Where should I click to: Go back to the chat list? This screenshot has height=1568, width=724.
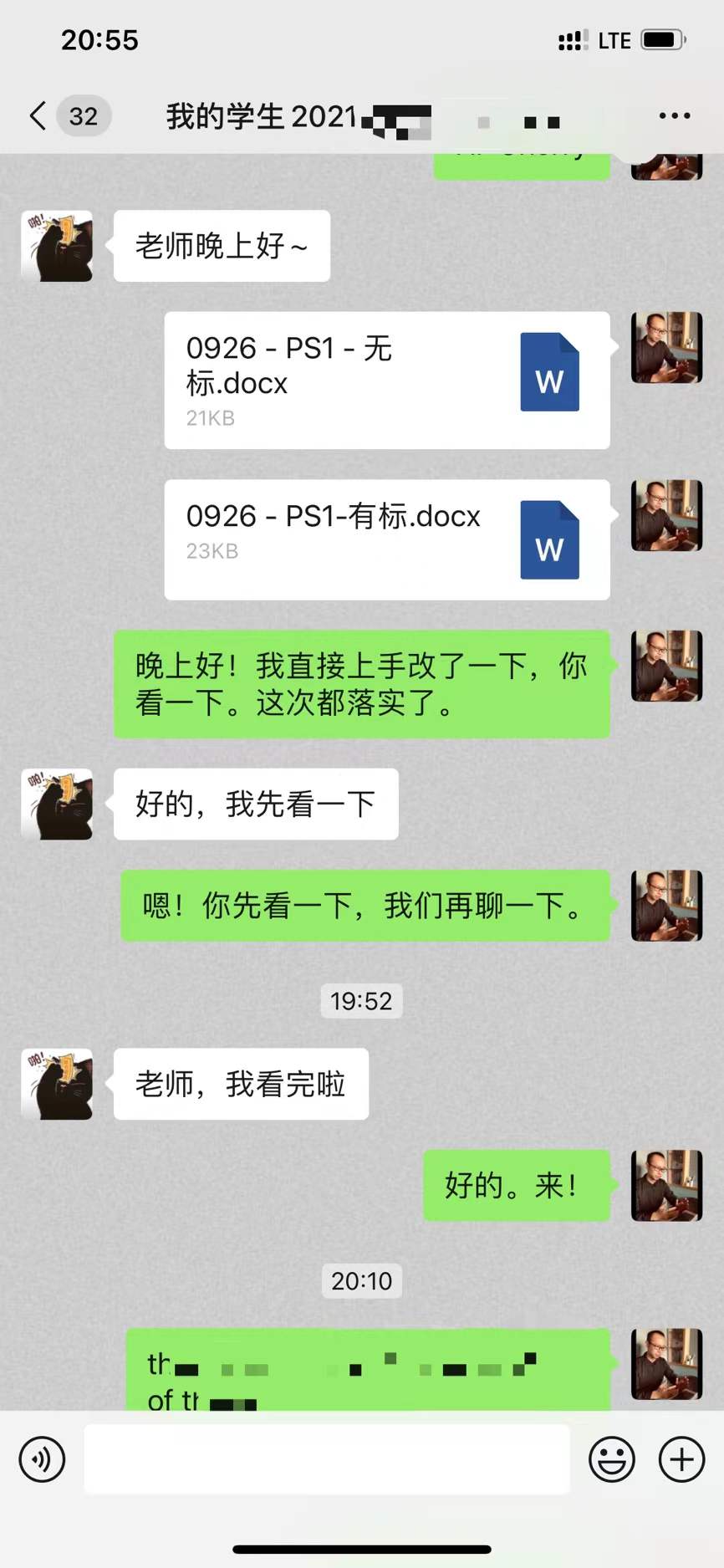38,116
